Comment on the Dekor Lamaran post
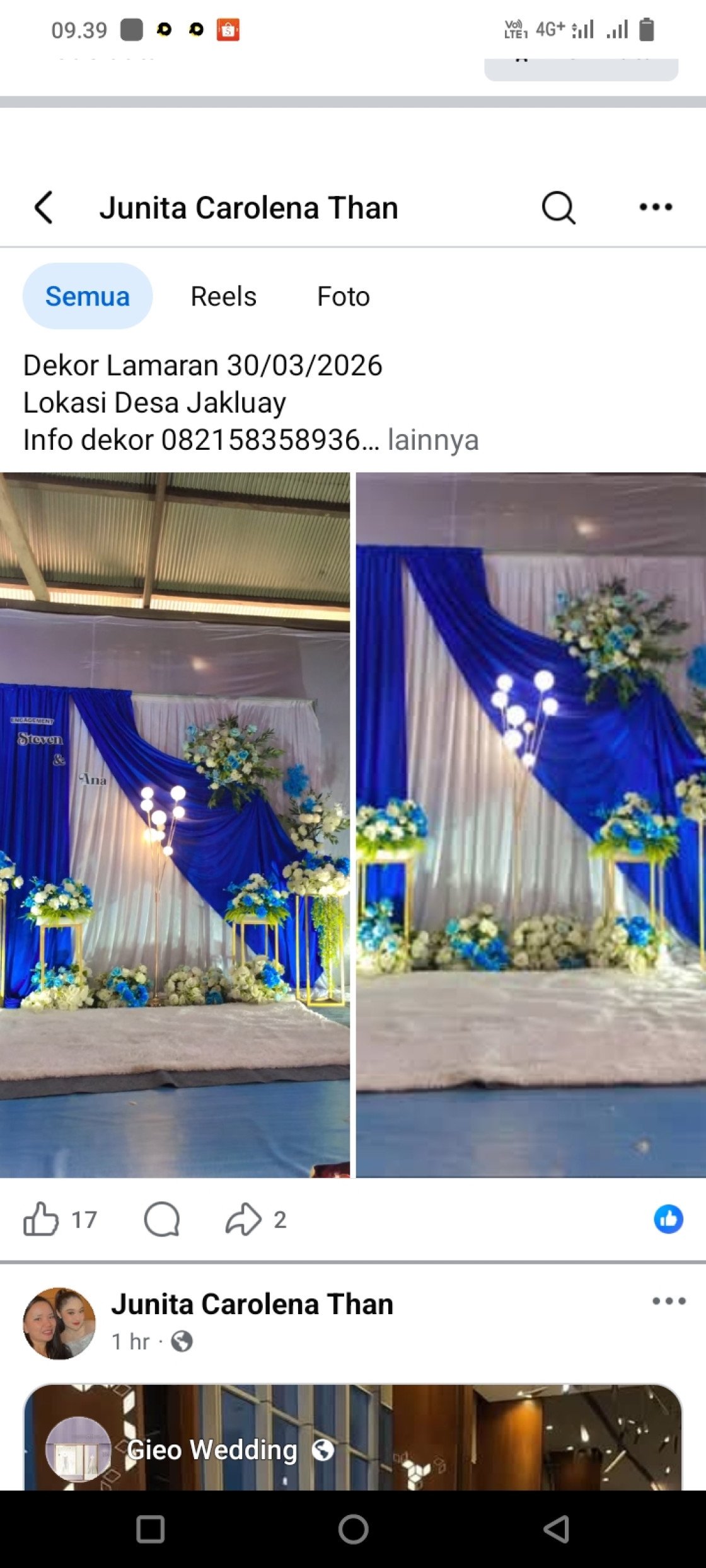Viewport: 706px width, 1568px height. point(162,1220)
